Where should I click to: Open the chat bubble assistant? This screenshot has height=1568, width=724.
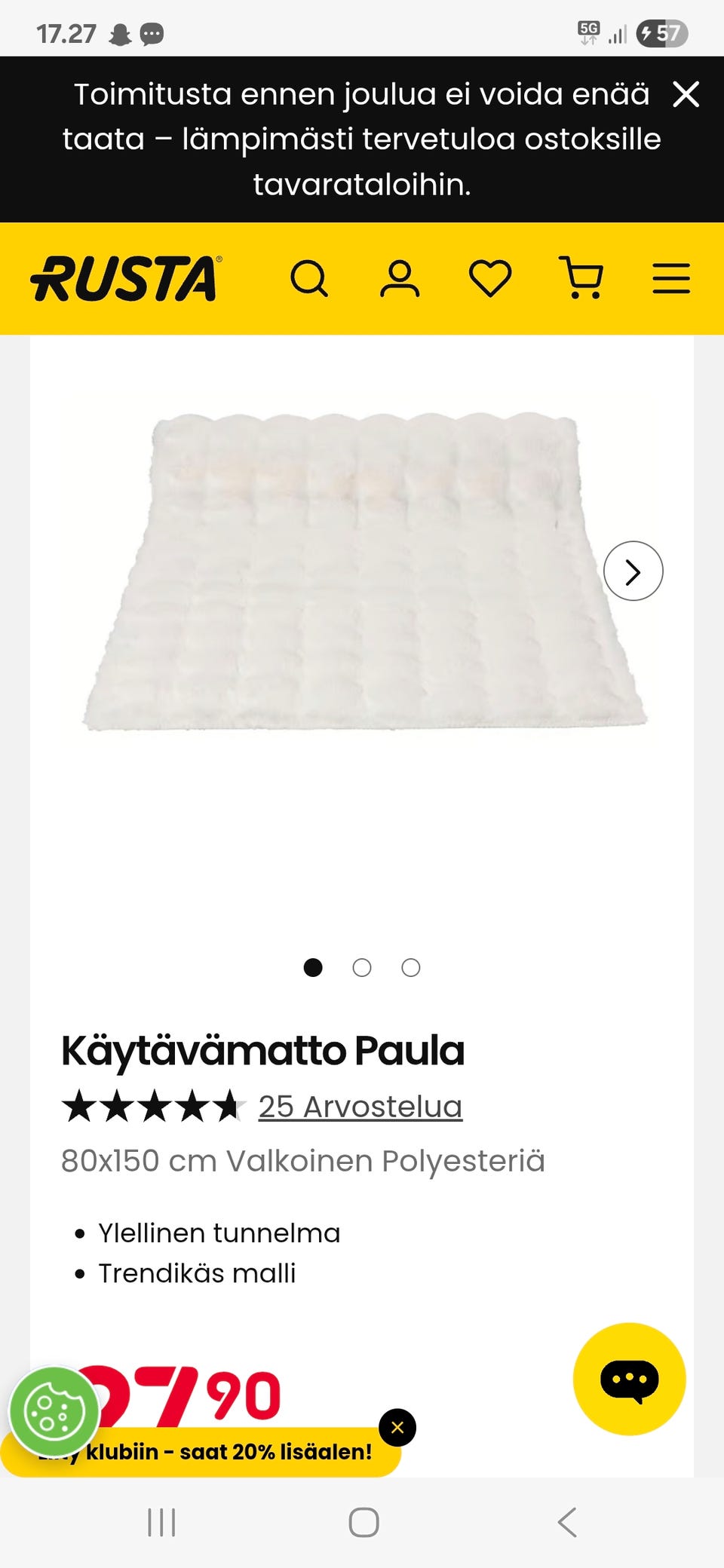[x=630, y=1380]
